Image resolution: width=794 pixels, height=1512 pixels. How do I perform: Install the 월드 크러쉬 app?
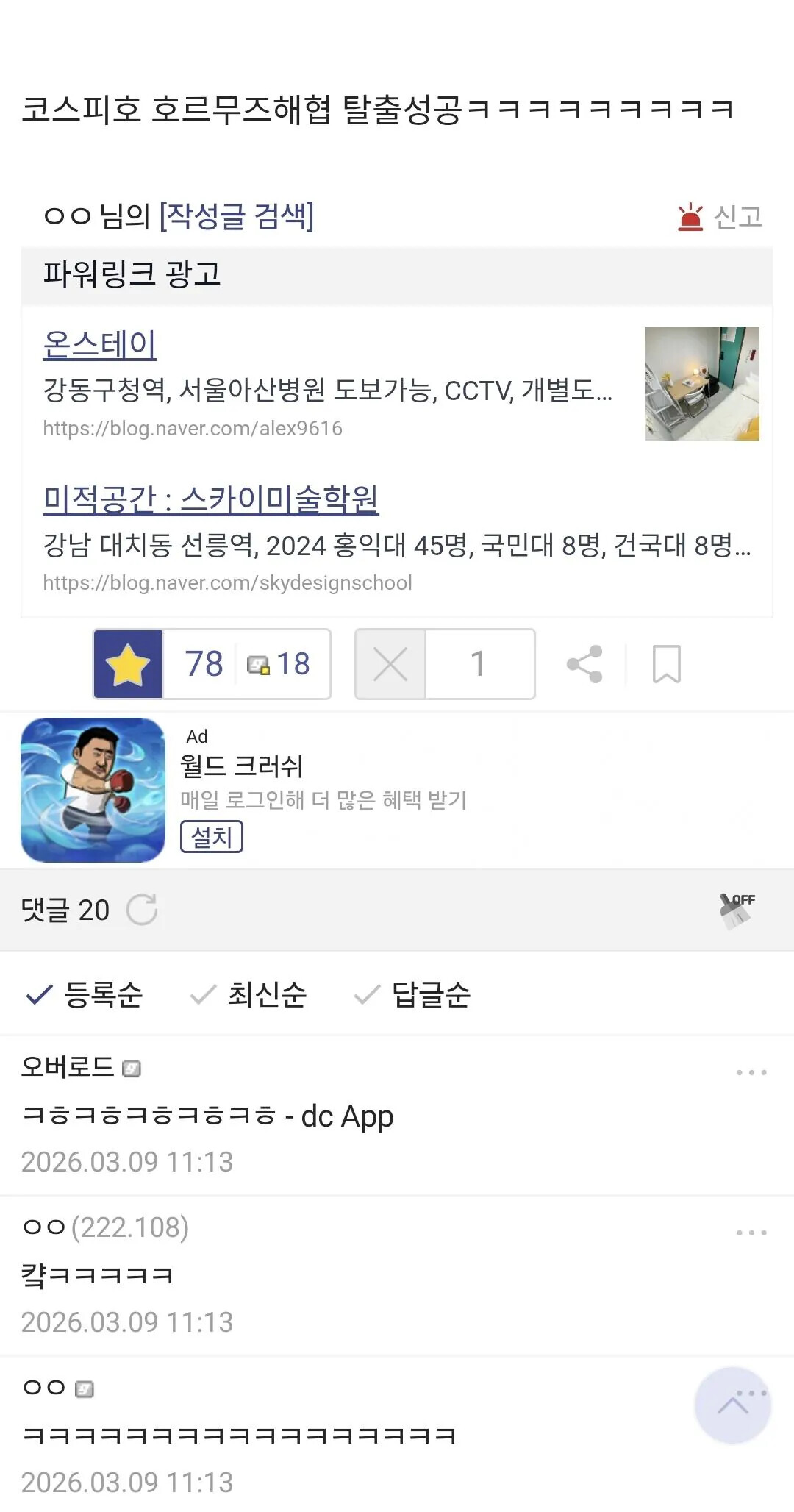pos(212,837)
